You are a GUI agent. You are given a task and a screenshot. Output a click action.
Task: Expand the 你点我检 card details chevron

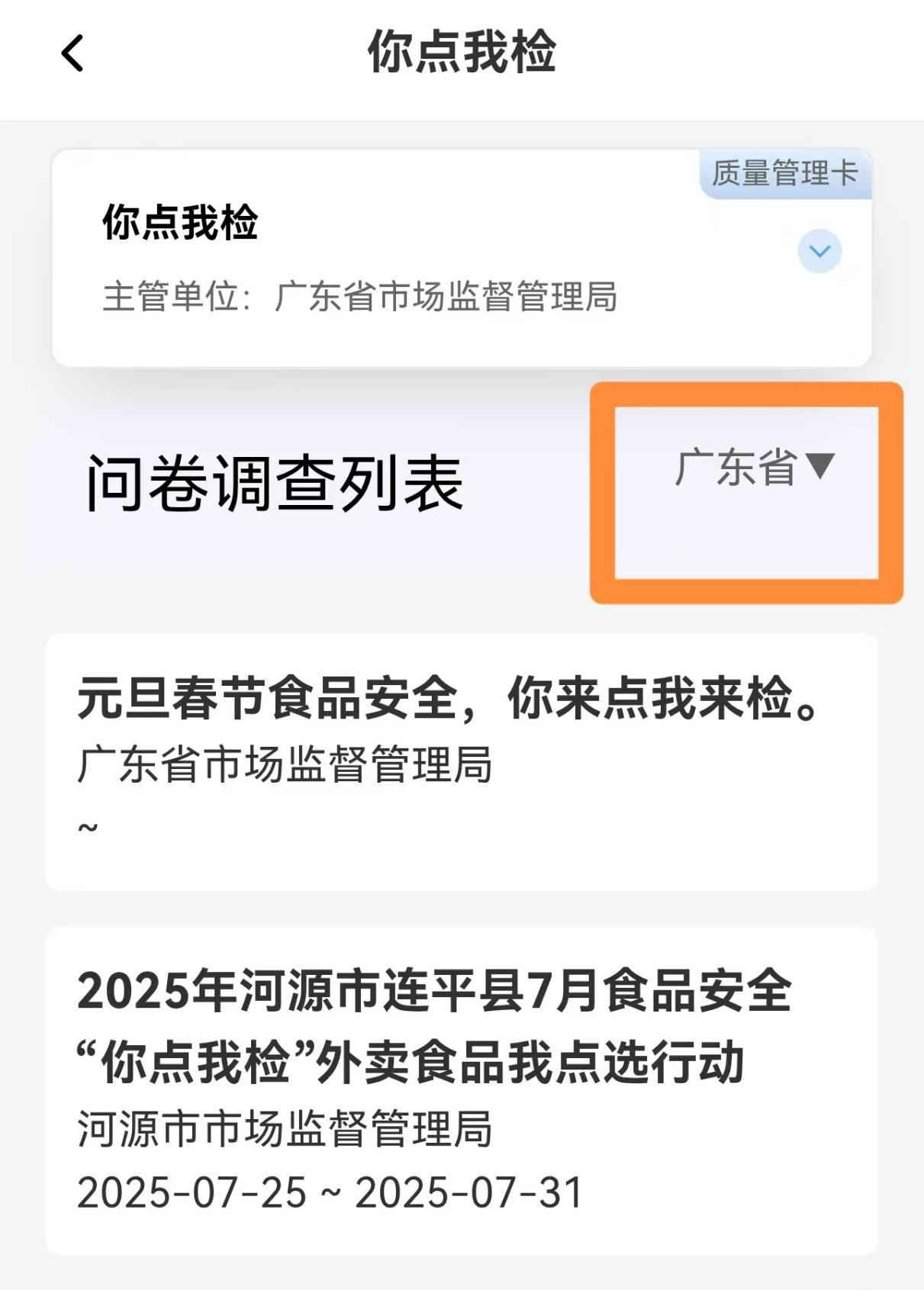819,251
